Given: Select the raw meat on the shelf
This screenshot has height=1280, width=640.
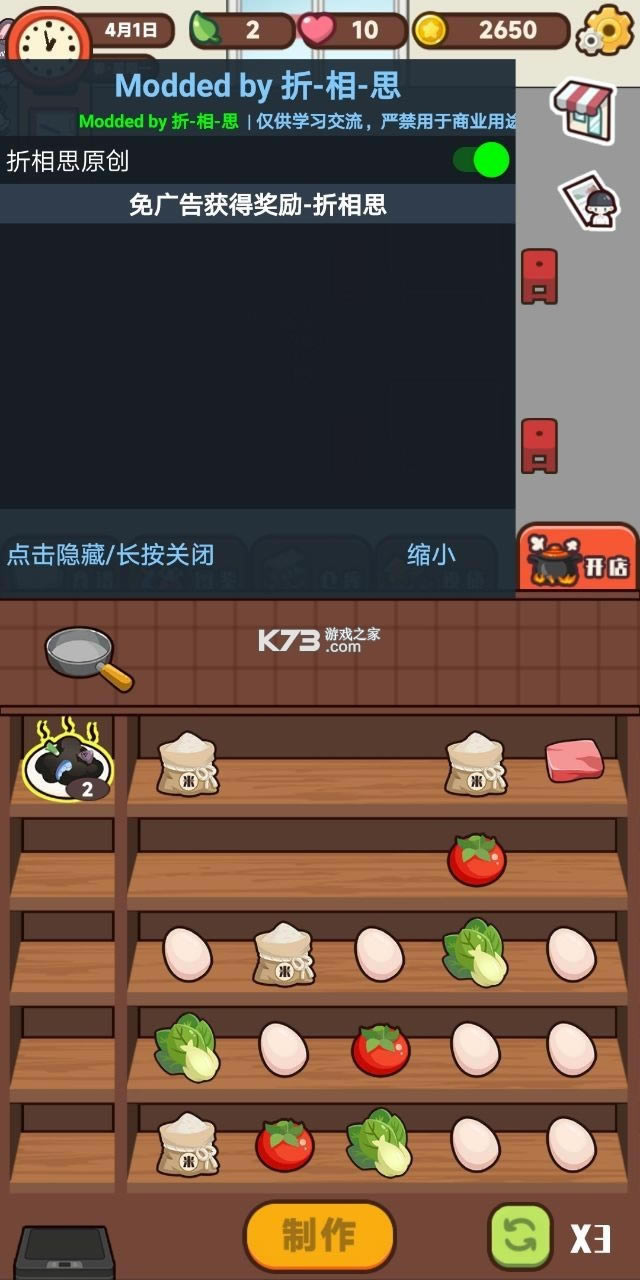Looking at the screenshot, I should [x=574, y=761].
